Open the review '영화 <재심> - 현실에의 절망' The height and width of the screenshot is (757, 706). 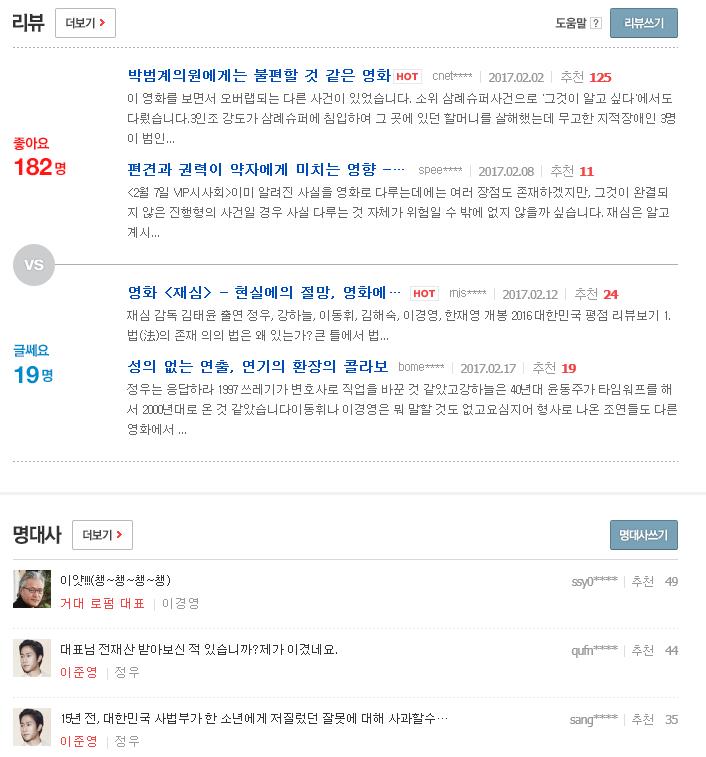(264, 293)
